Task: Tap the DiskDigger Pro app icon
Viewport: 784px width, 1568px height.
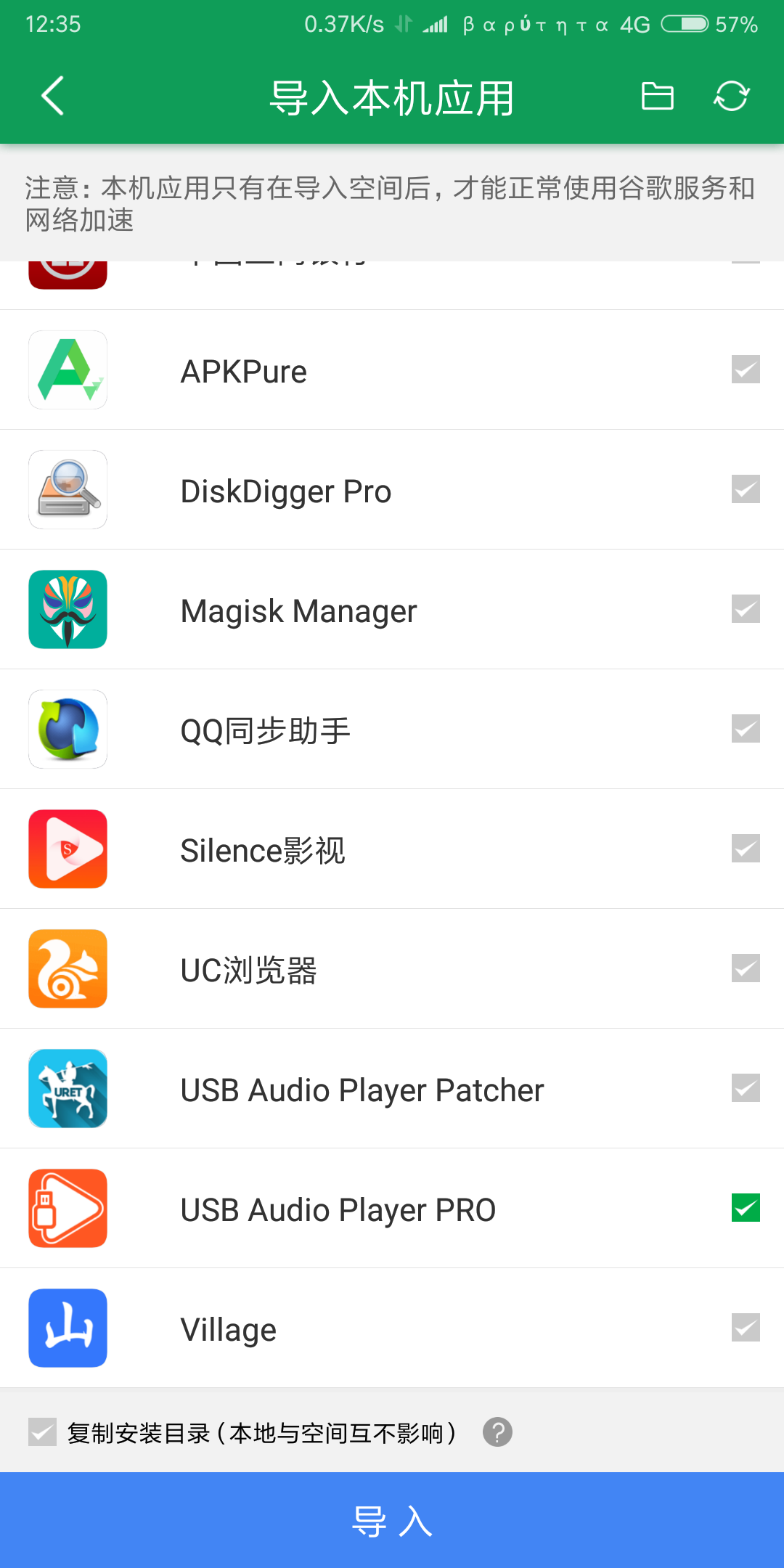Action: (x=68, y=489)
